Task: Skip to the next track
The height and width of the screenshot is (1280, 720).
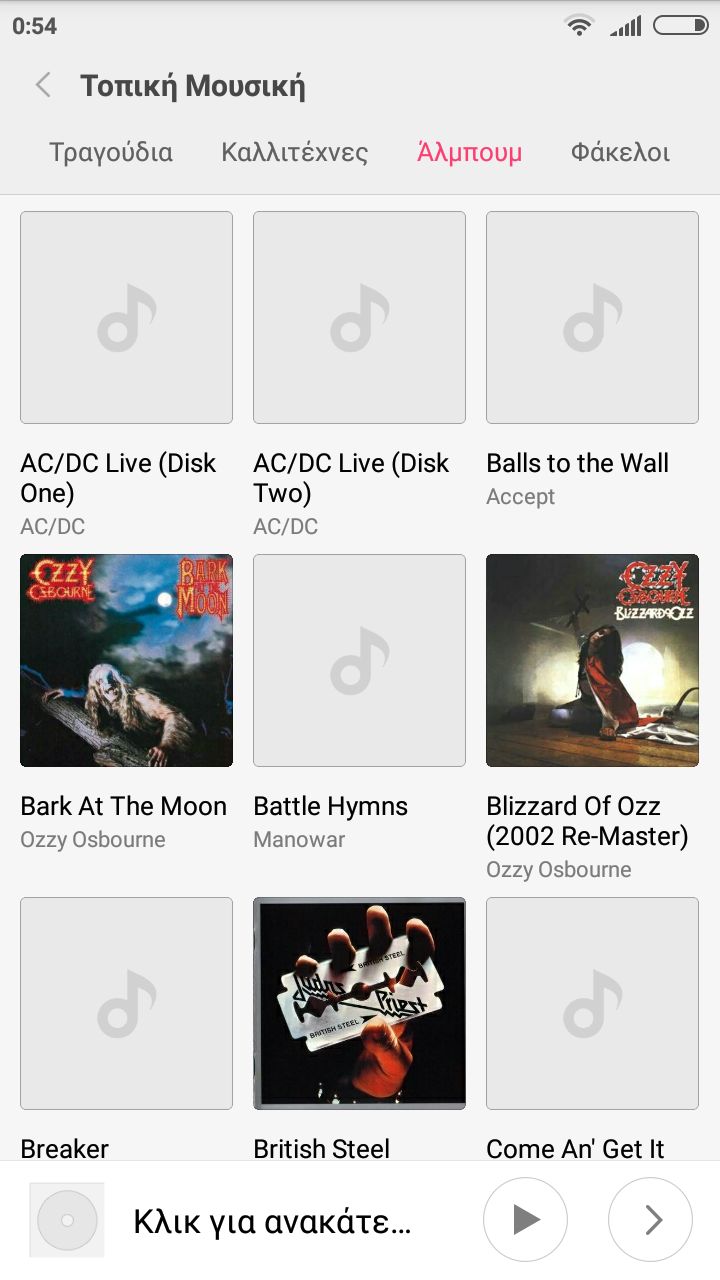Action: coord(650,1220)
